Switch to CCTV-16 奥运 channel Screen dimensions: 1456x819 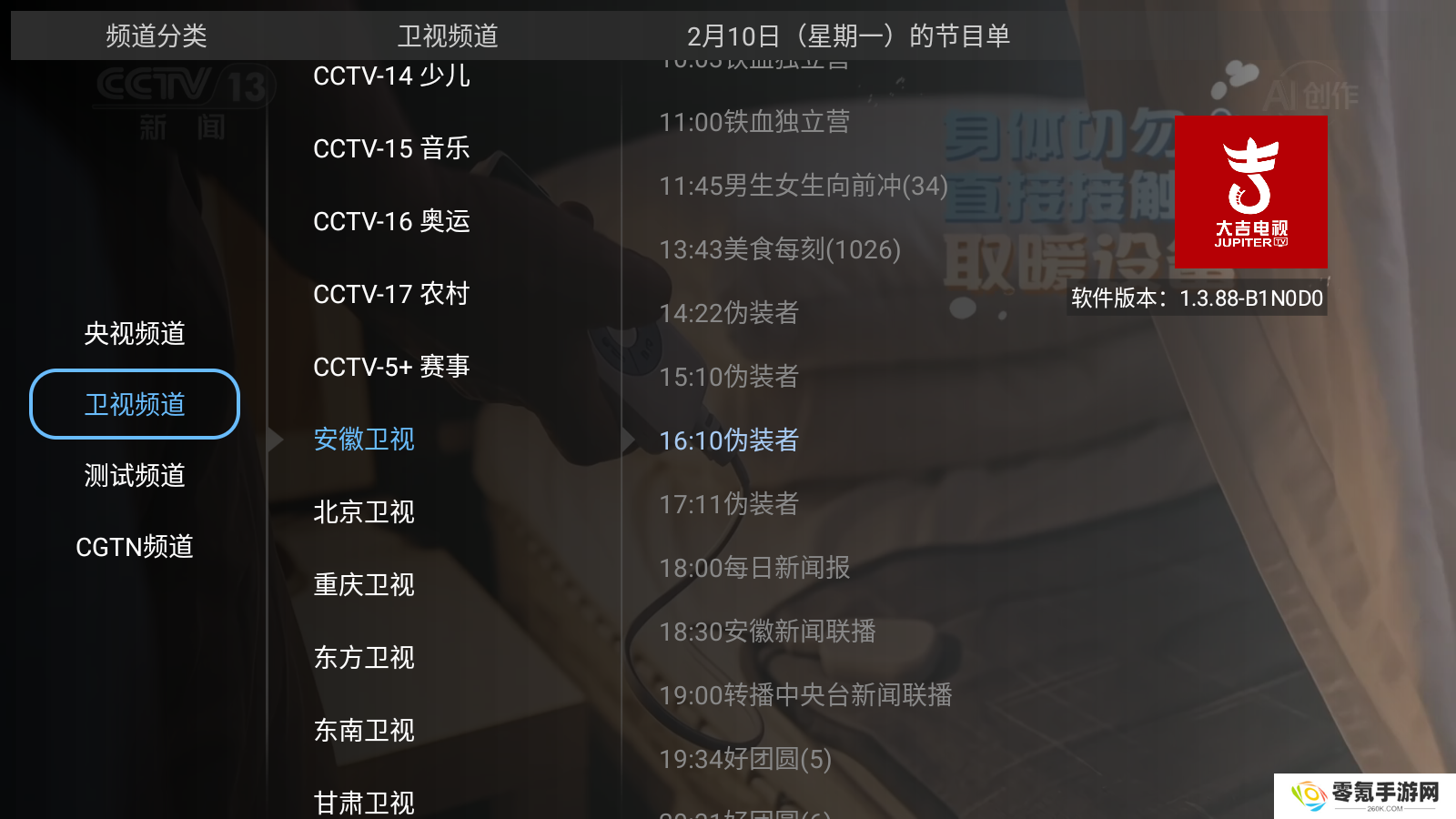pos(391,221)
